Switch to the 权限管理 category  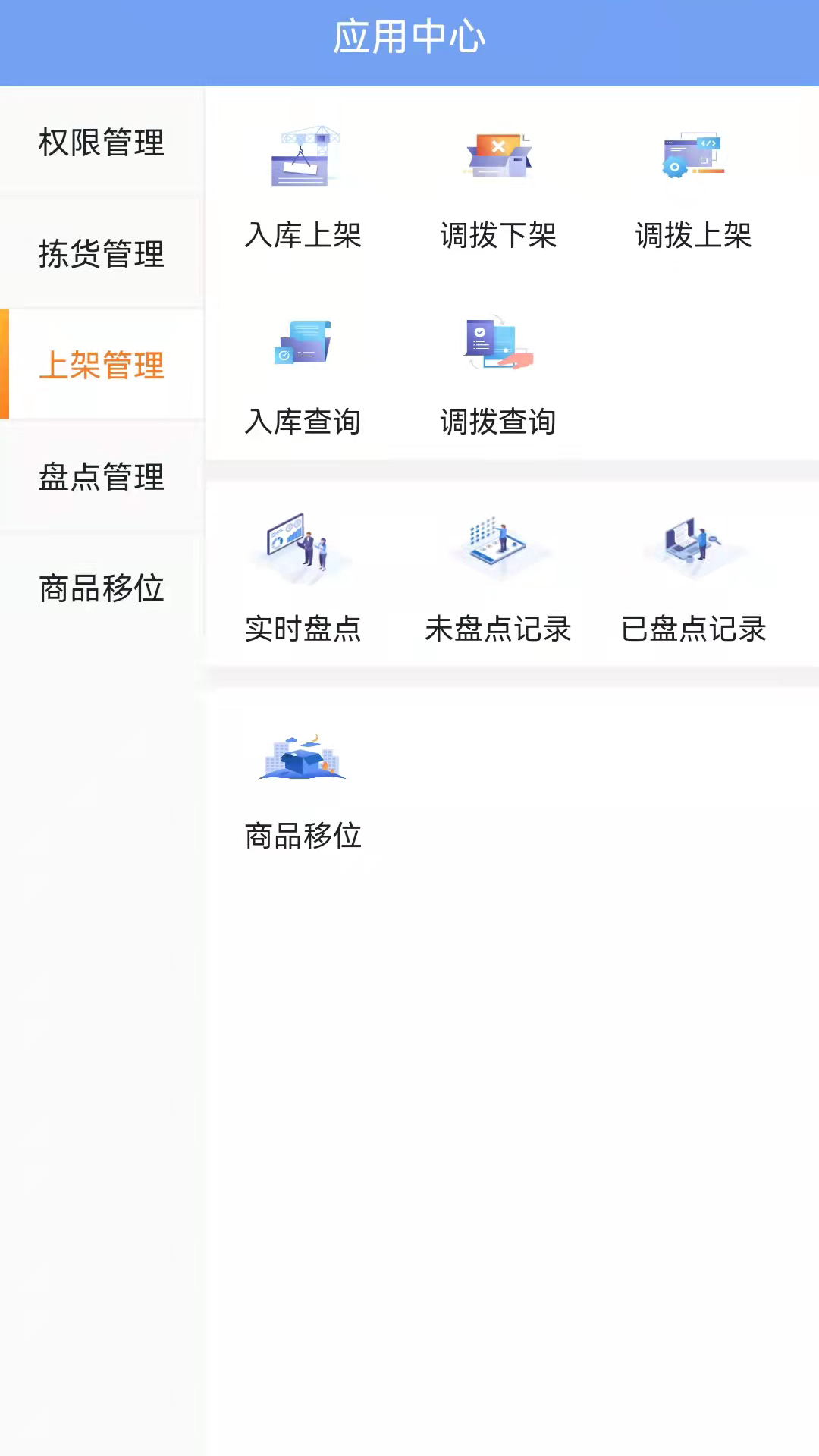102,143
